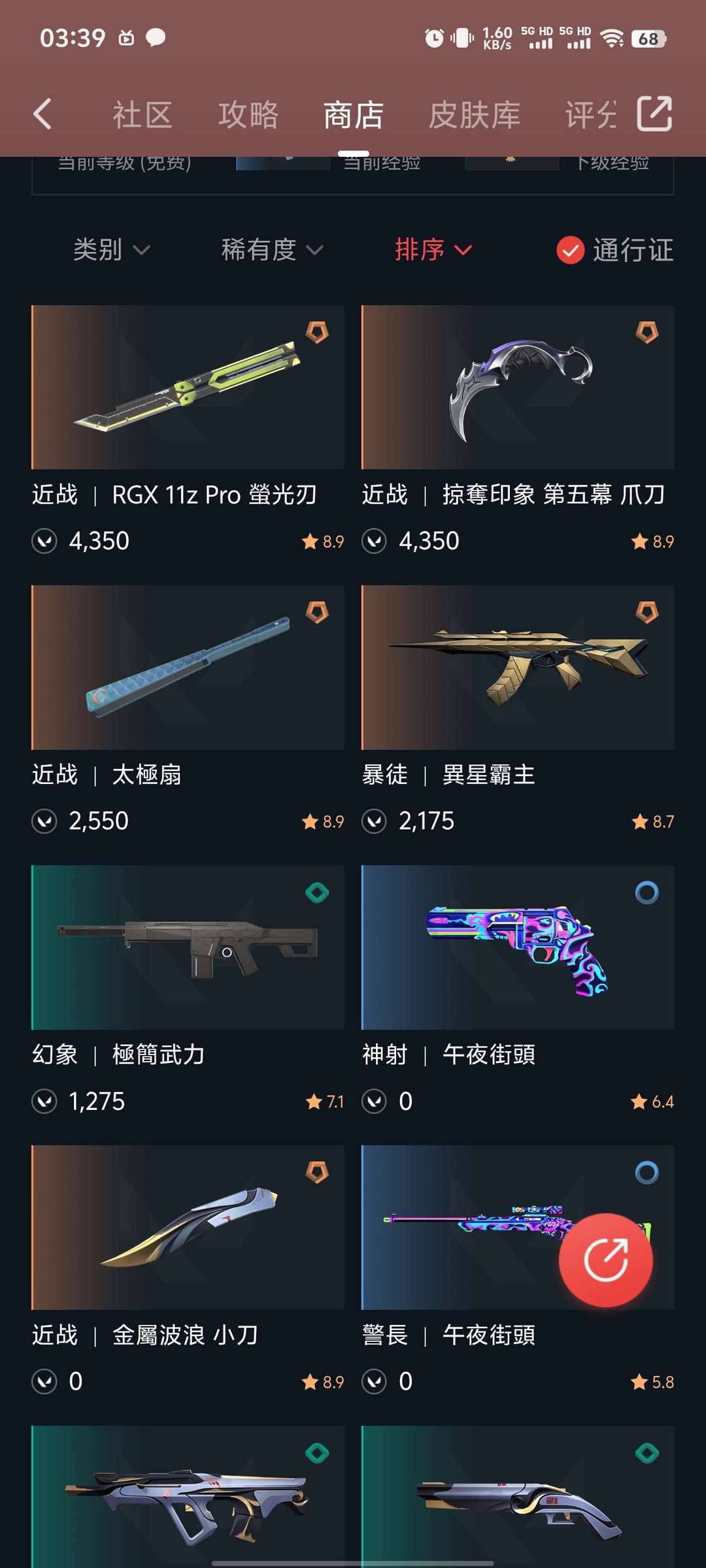
Task: Expand the 类别 filter dropdown
Action: coord(111,250)
